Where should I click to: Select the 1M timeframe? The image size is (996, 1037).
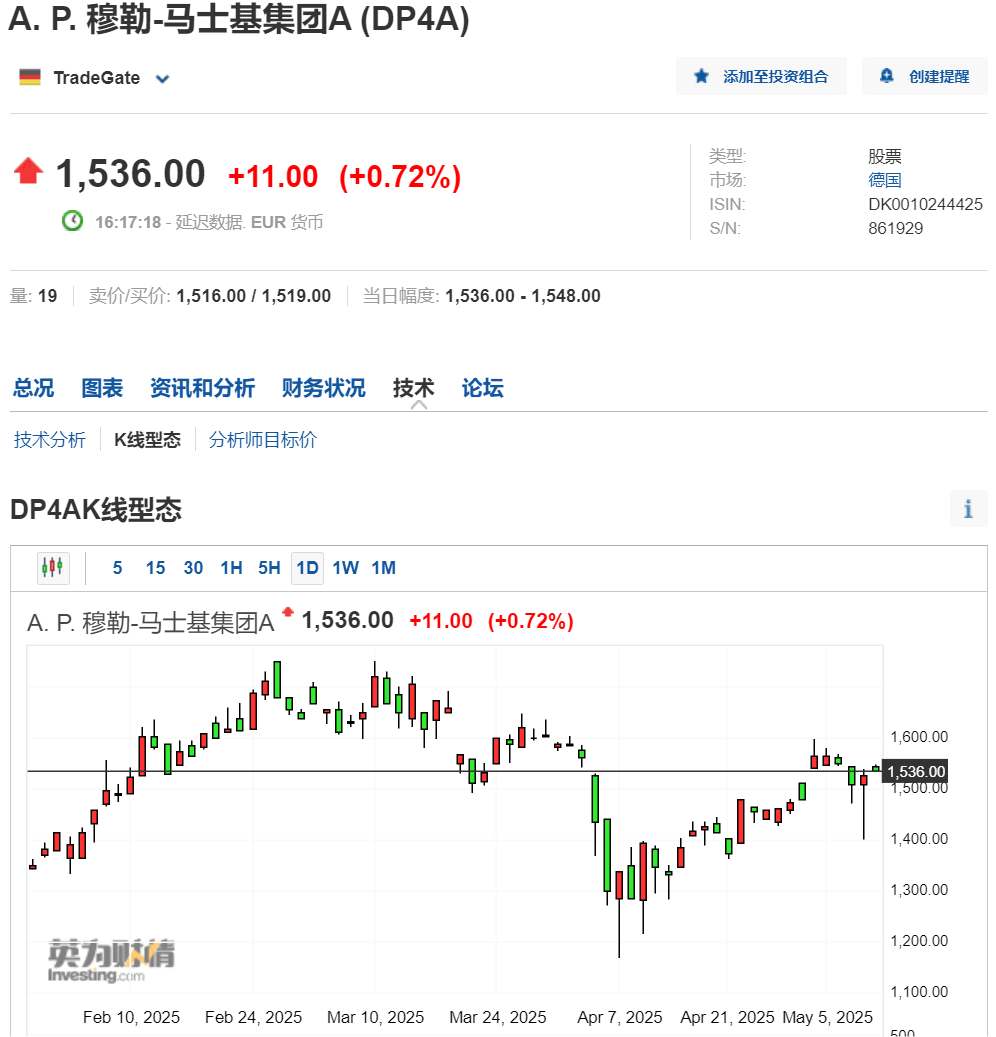[x=383, y=568]
